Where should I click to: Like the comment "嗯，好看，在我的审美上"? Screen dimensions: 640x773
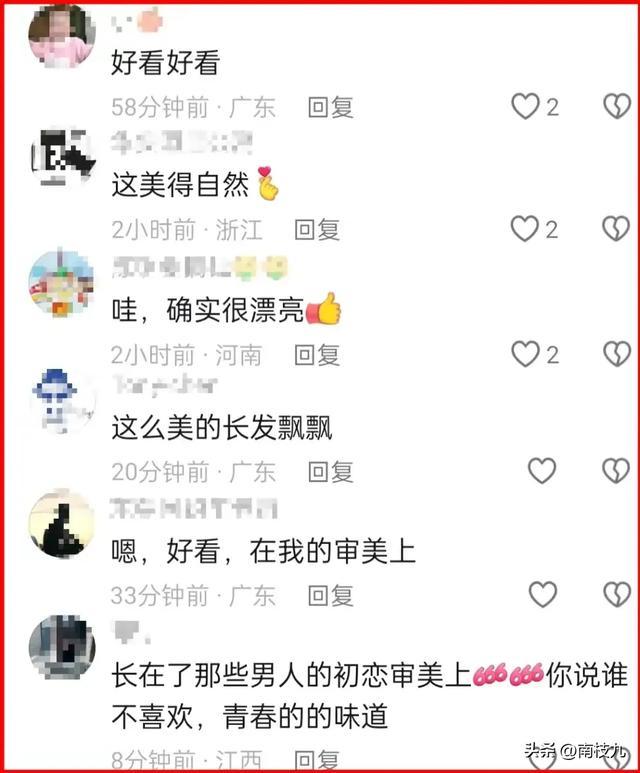pos(542,595)
